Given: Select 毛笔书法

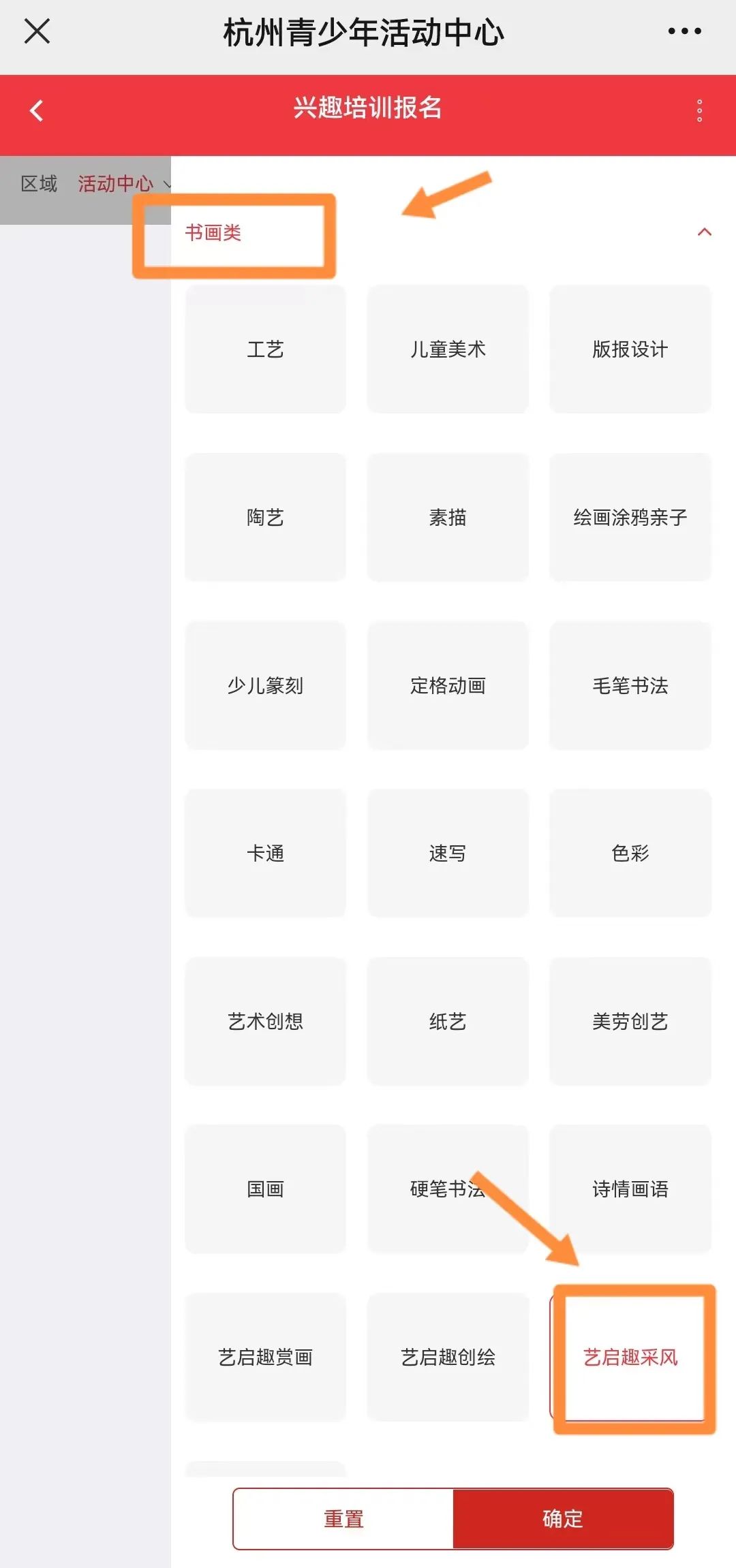Looking at the screenshot, I should (630, 685).
